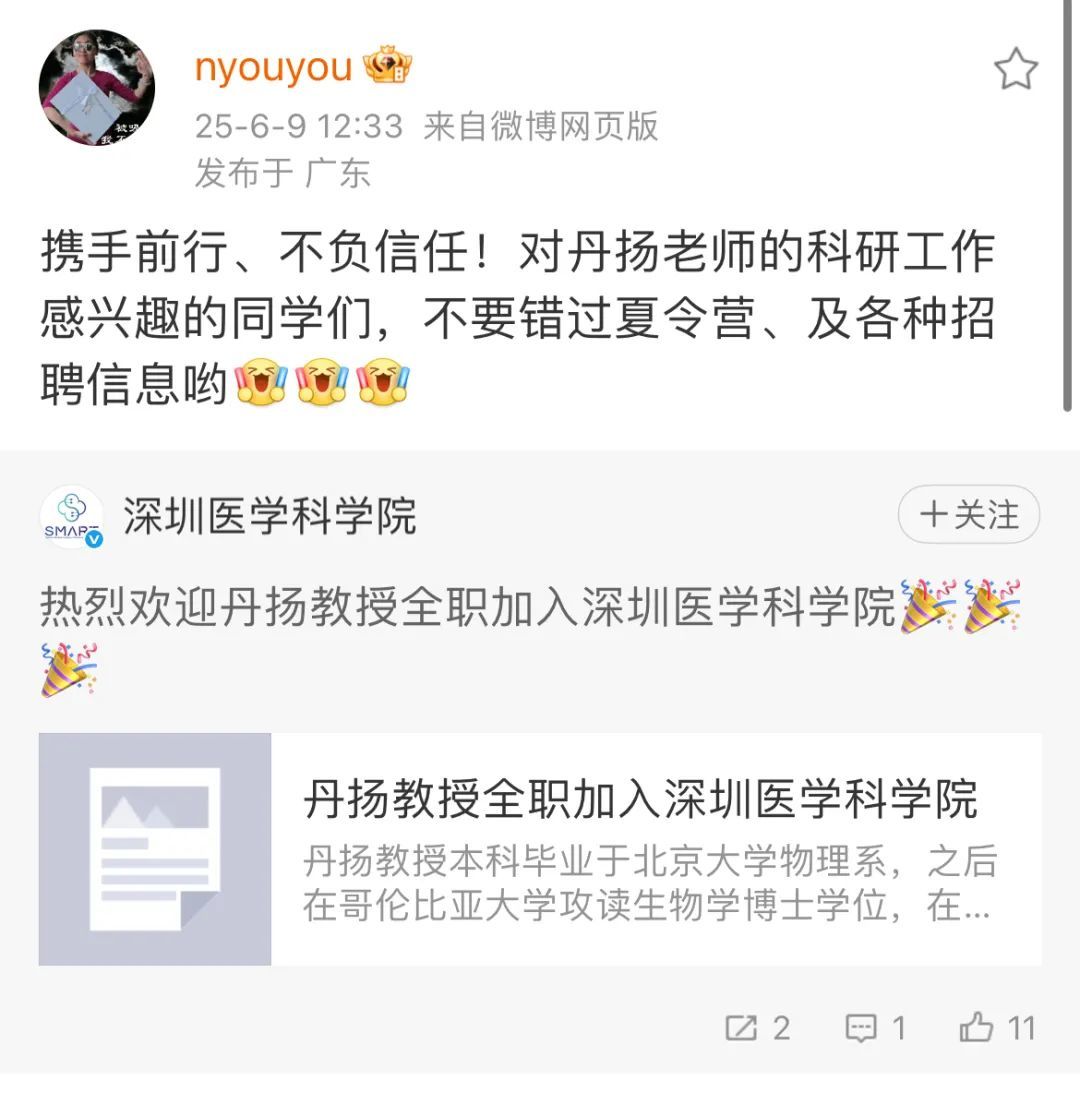Open the 深圳医学科学院 account name
This screenshot has width=1080, height=1093.
point(269,516)
